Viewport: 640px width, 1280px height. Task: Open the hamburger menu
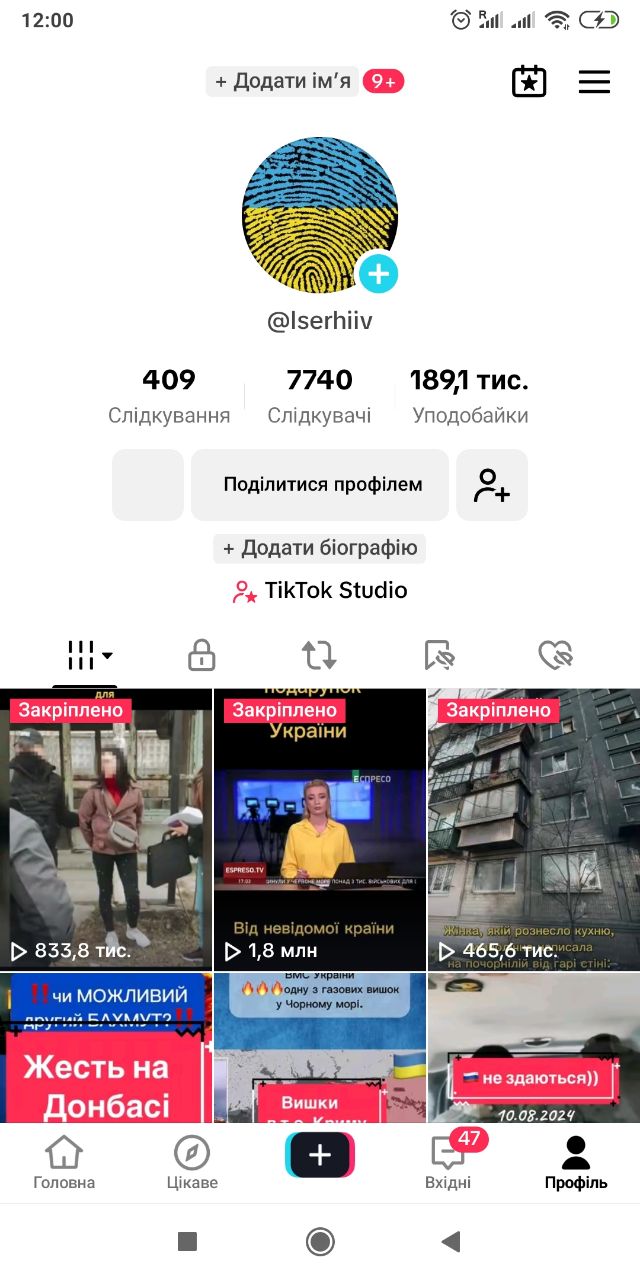(x=594, y=82)
